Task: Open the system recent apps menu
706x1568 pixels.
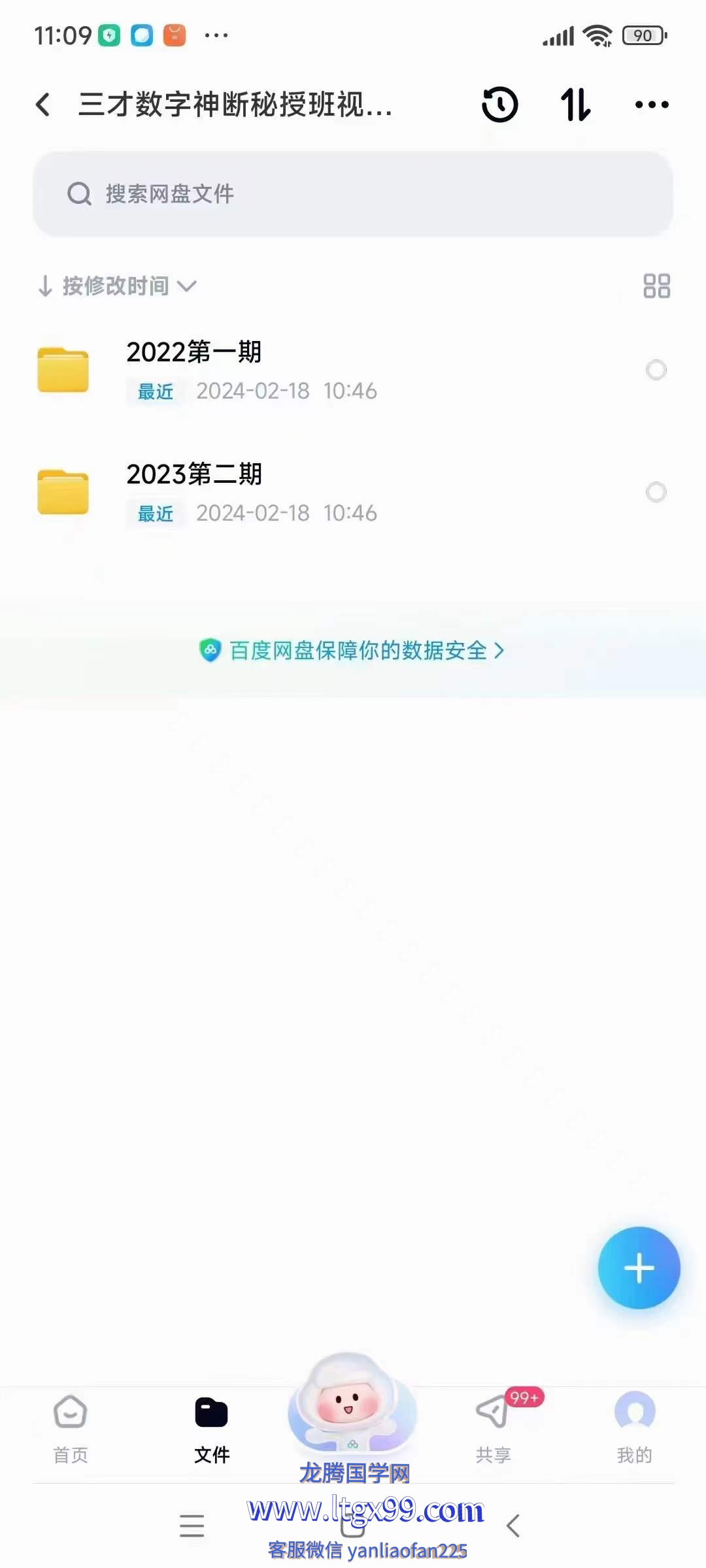Action: click(192, 1526)
